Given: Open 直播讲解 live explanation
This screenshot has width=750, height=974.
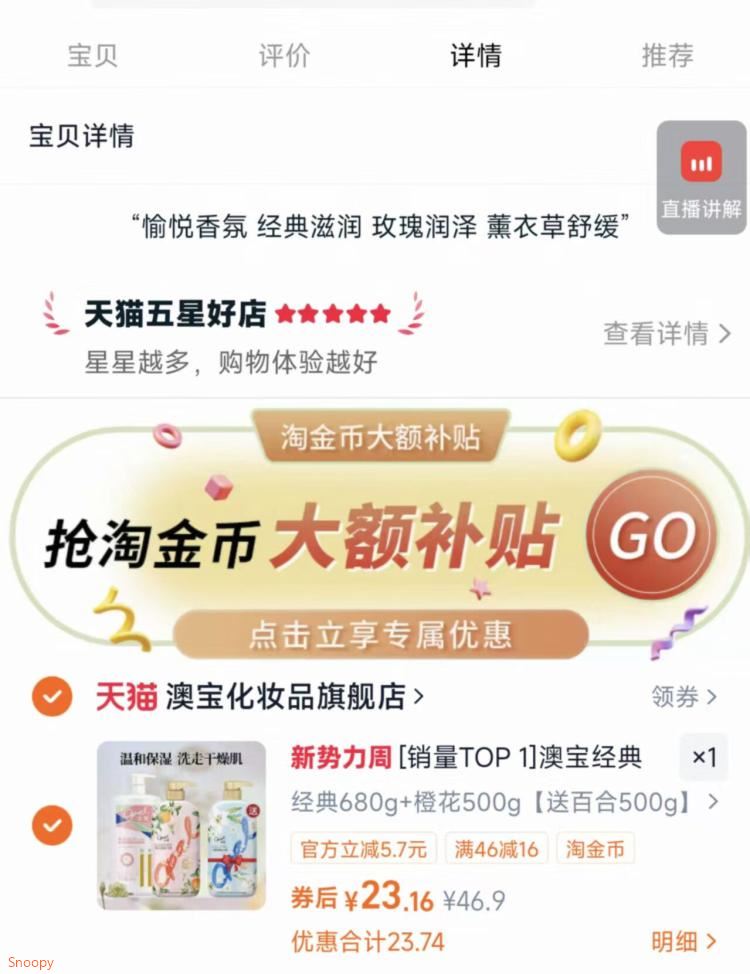Looking at the screenshot, I should [701, 178].
